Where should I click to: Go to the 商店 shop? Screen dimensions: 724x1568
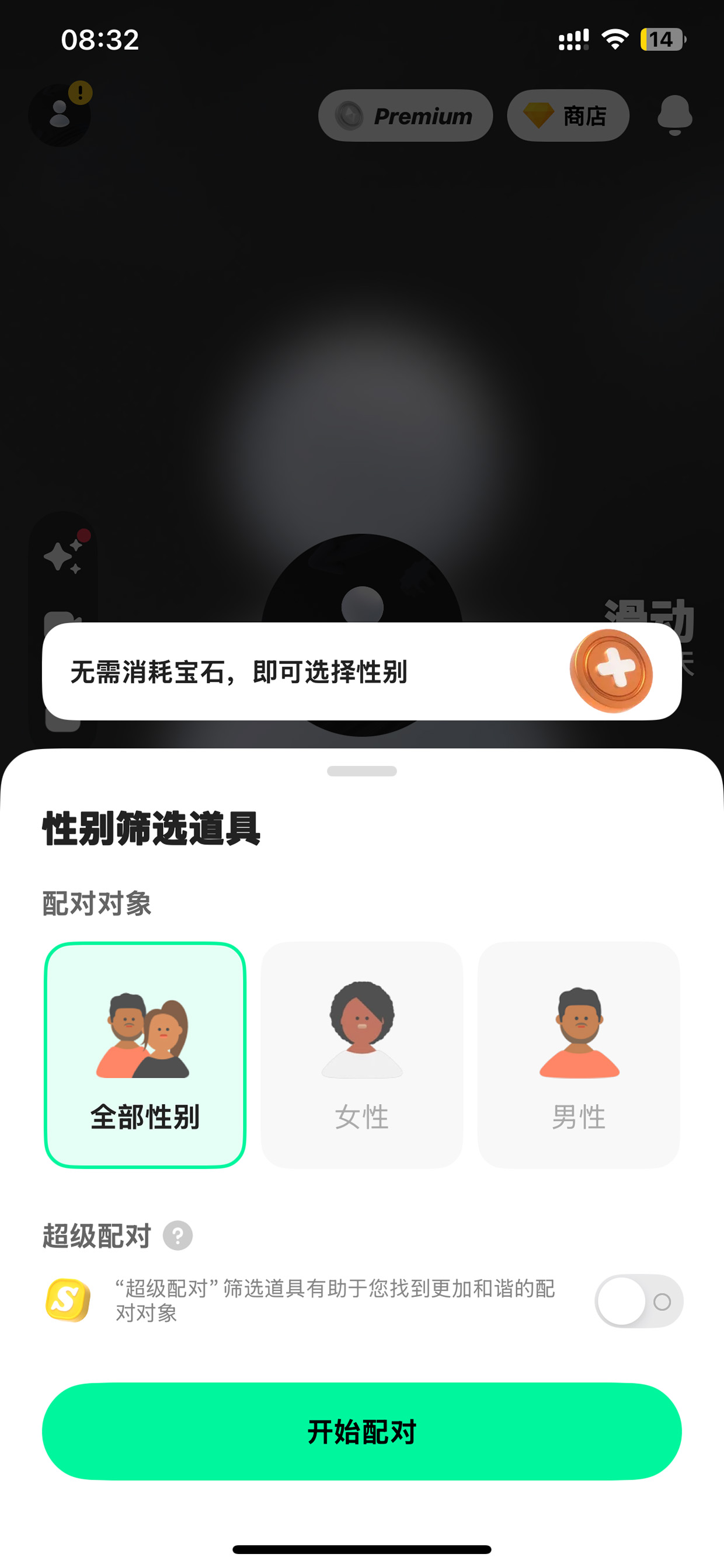click(x=568, y=116)
